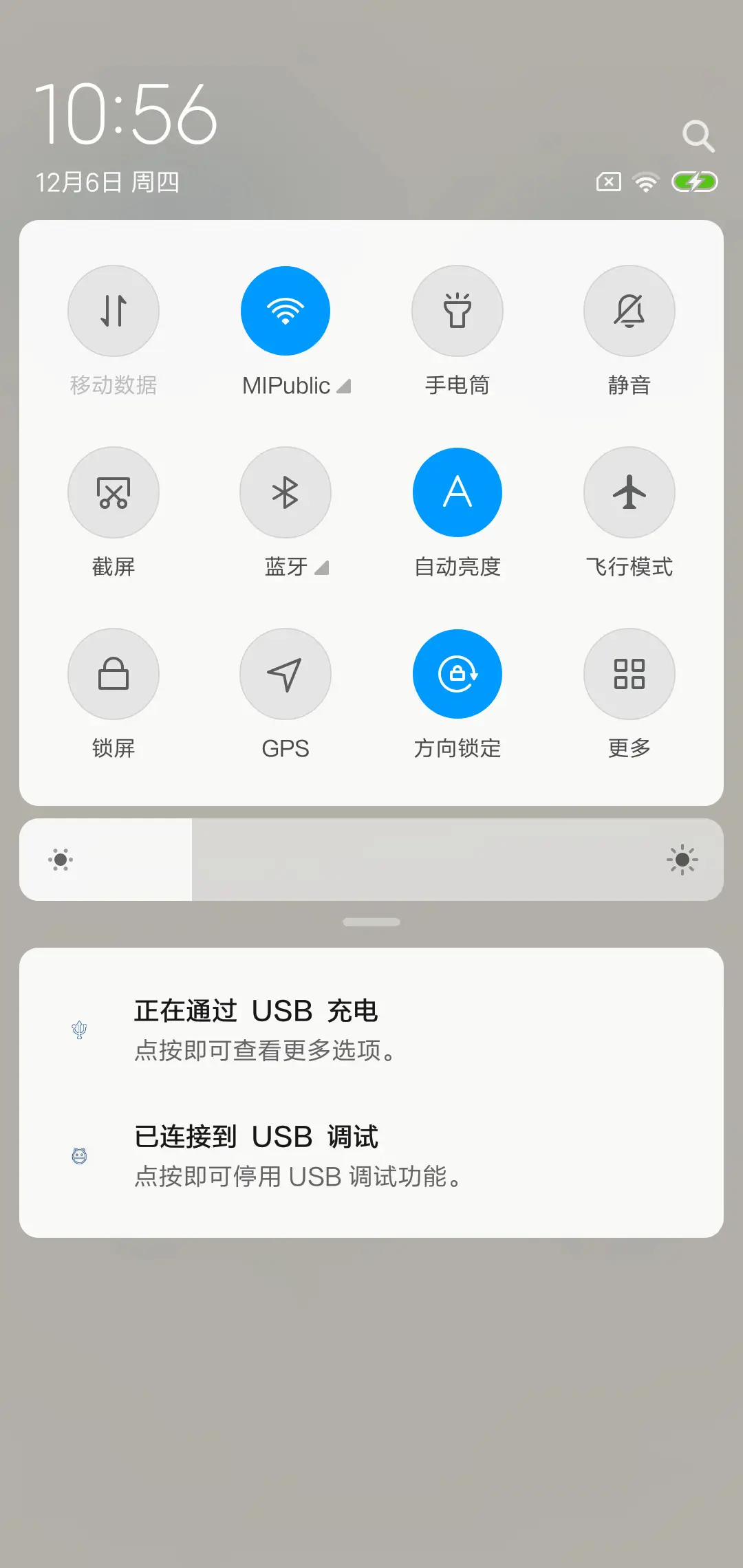Enable silent mode

[629, 311]
